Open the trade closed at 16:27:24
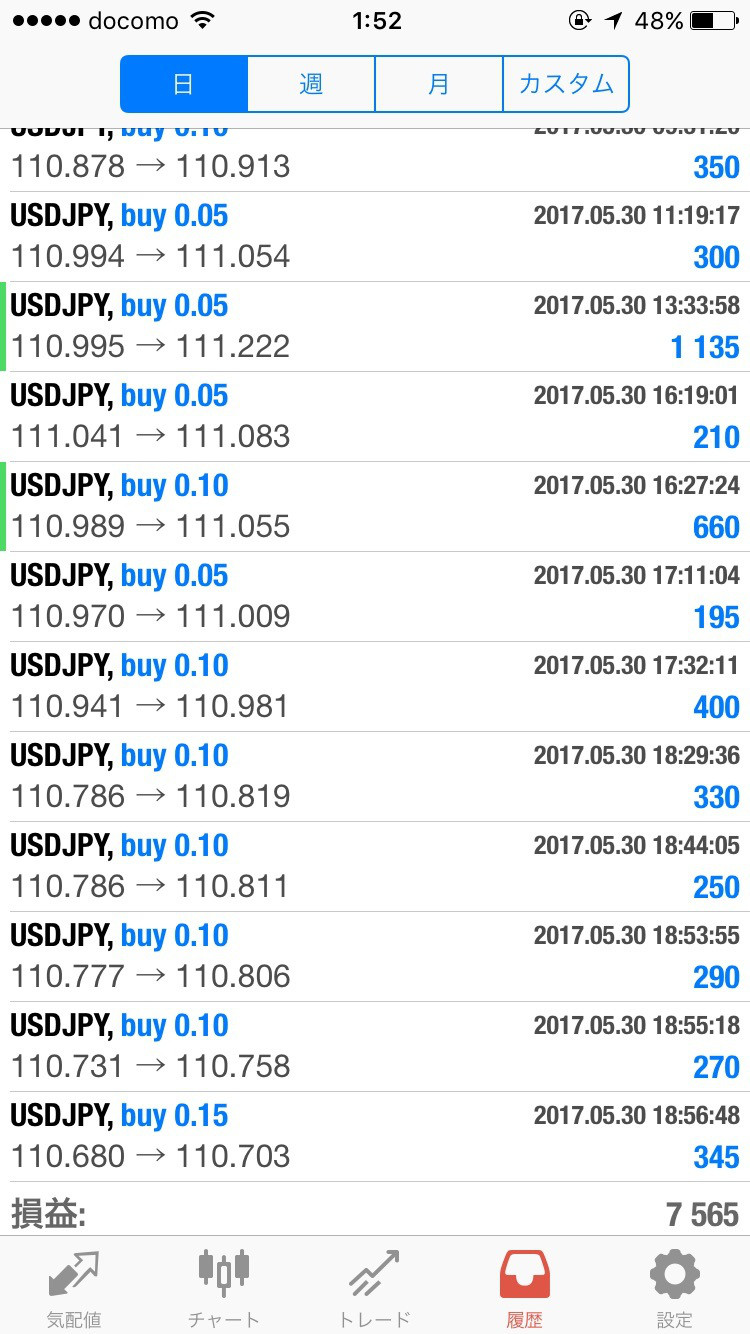This screenshot has height=1334, width=750. click(375, 507)
